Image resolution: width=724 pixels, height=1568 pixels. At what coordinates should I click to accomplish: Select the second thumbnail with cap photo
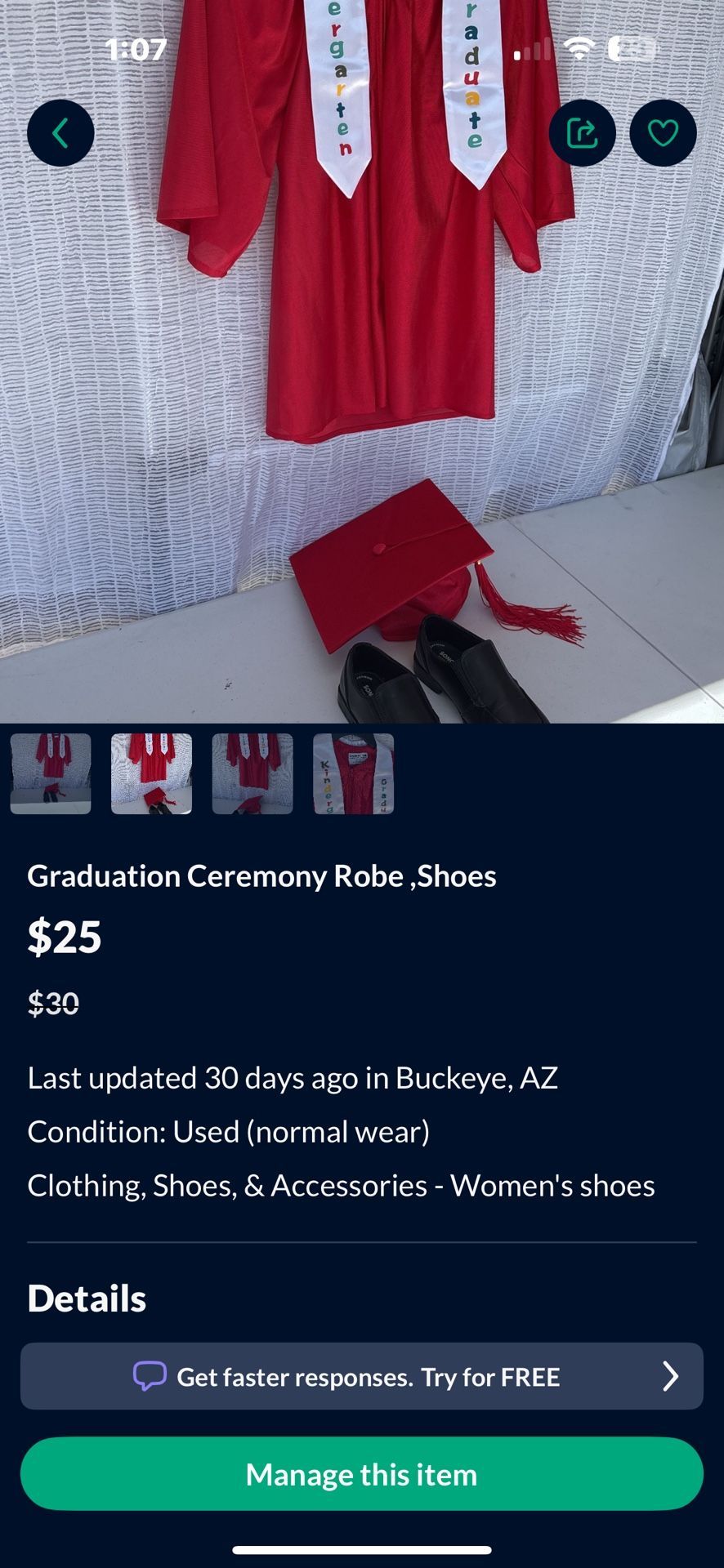pyautogui.click(x=151, y=773)
